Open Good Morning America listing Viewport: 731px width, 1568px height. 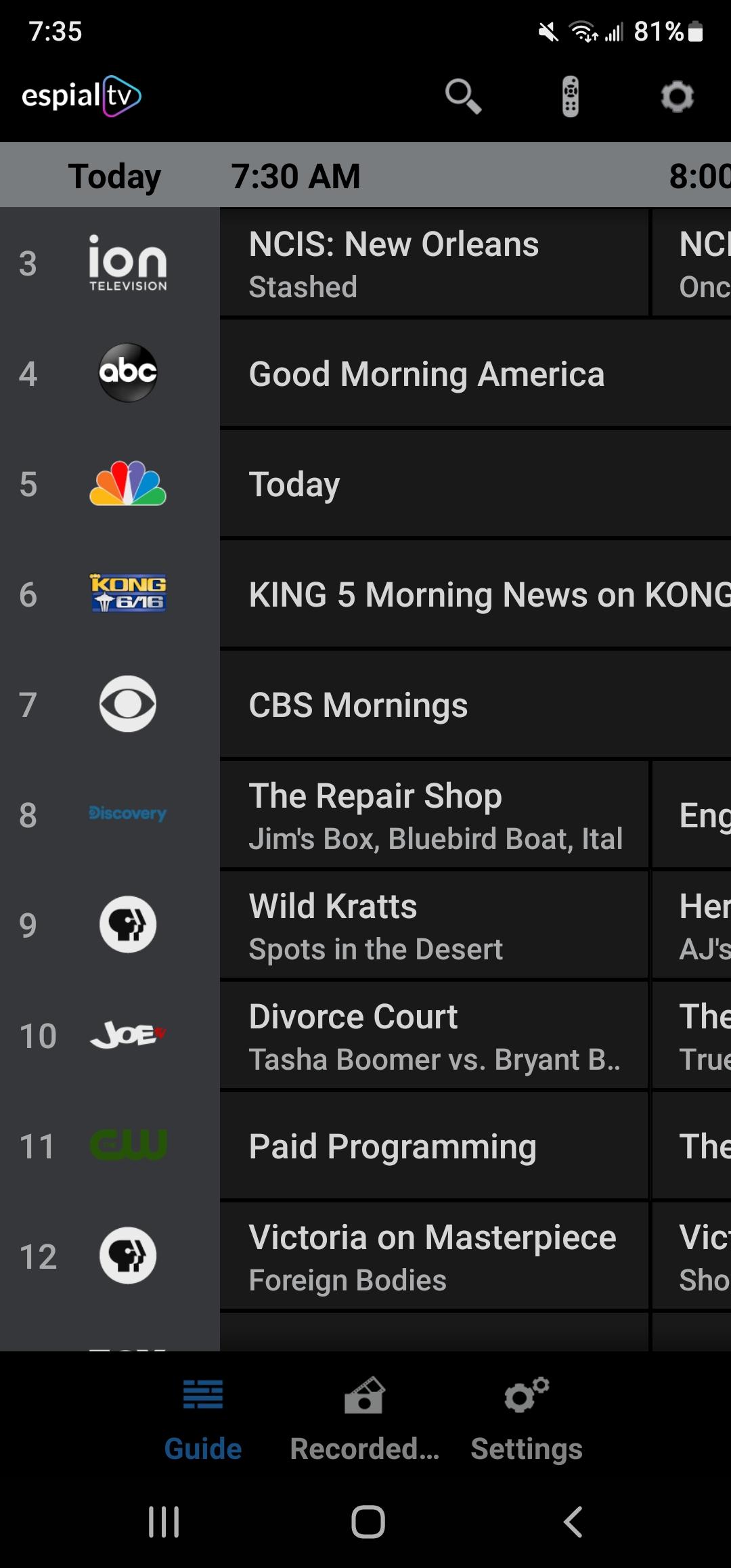[x=476, y=374]
